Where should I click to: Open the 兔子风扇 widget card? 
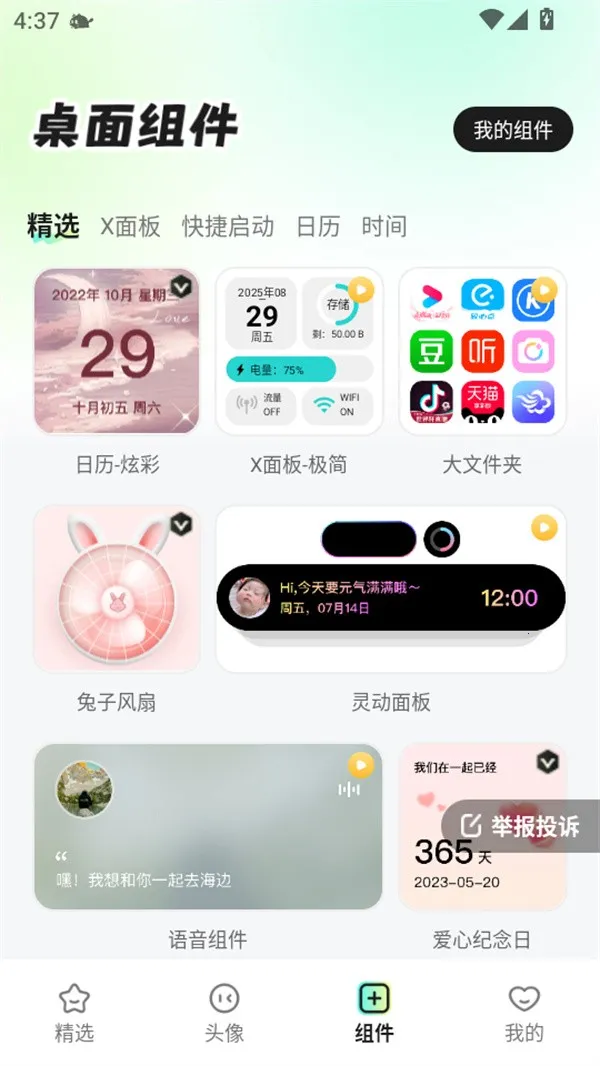click(x=117, y=588)
